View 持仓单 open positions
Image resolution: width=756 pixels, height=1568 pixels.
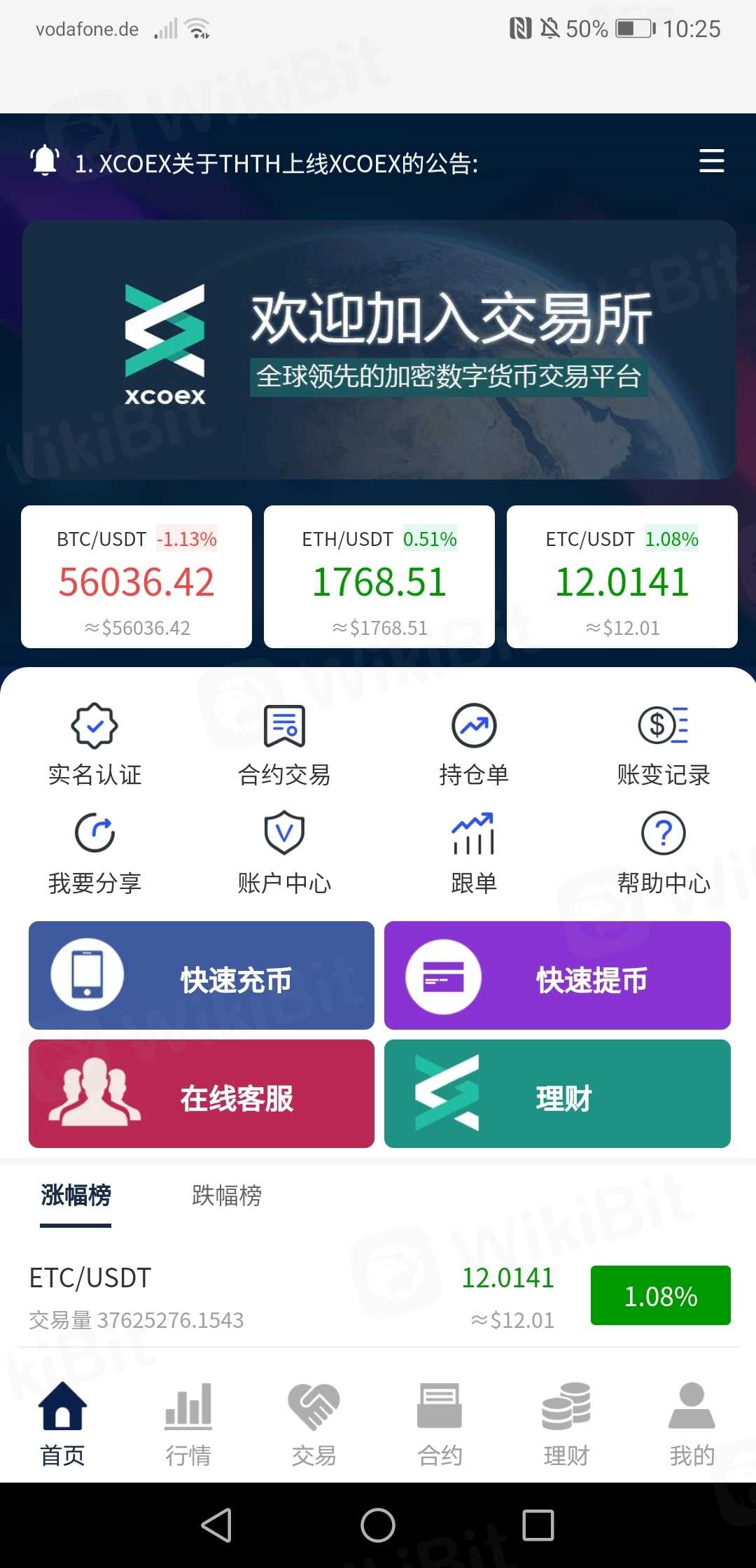[x=474, y=744]
